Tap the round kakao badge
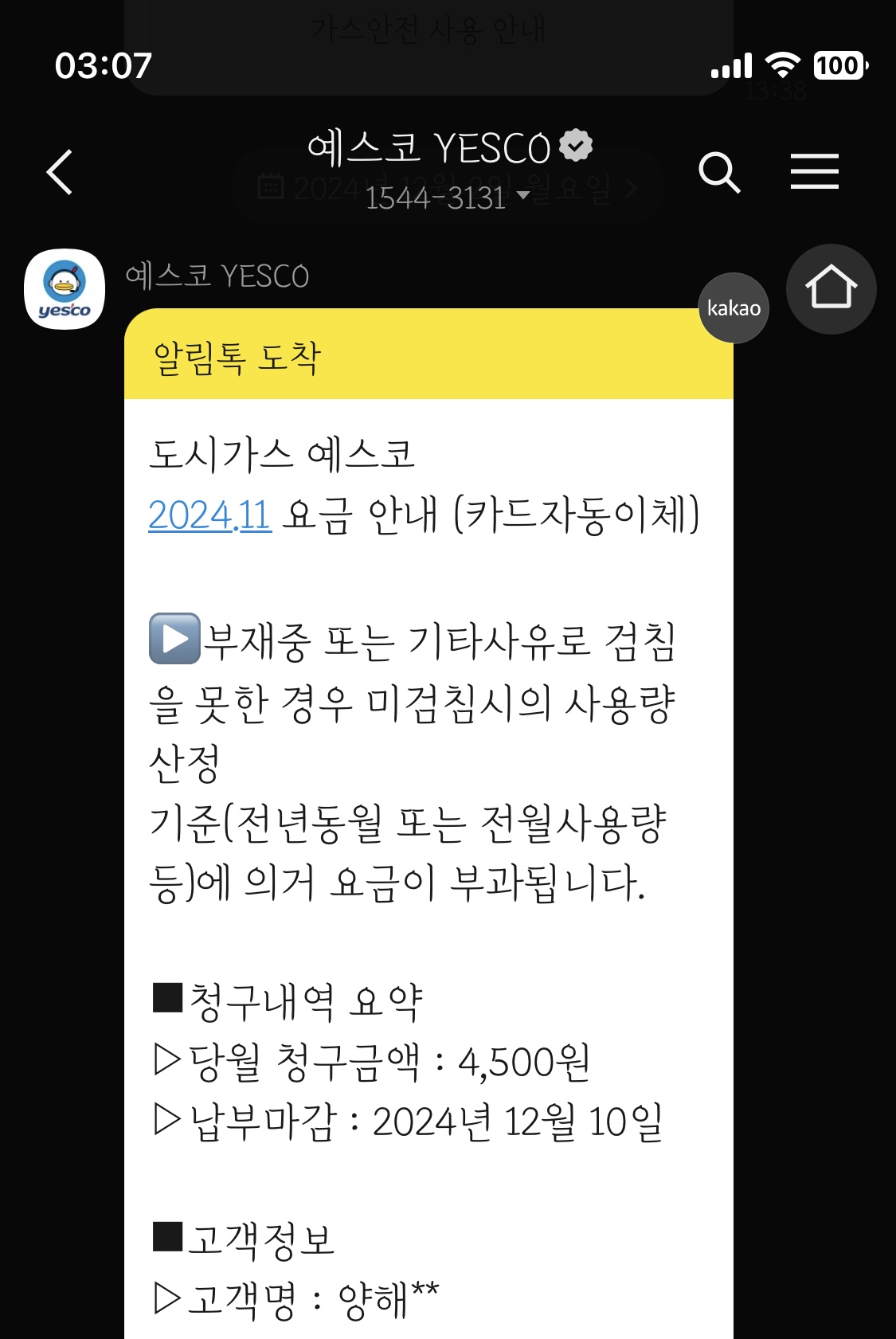This screenshot has width=896, height=1339. 734,308
